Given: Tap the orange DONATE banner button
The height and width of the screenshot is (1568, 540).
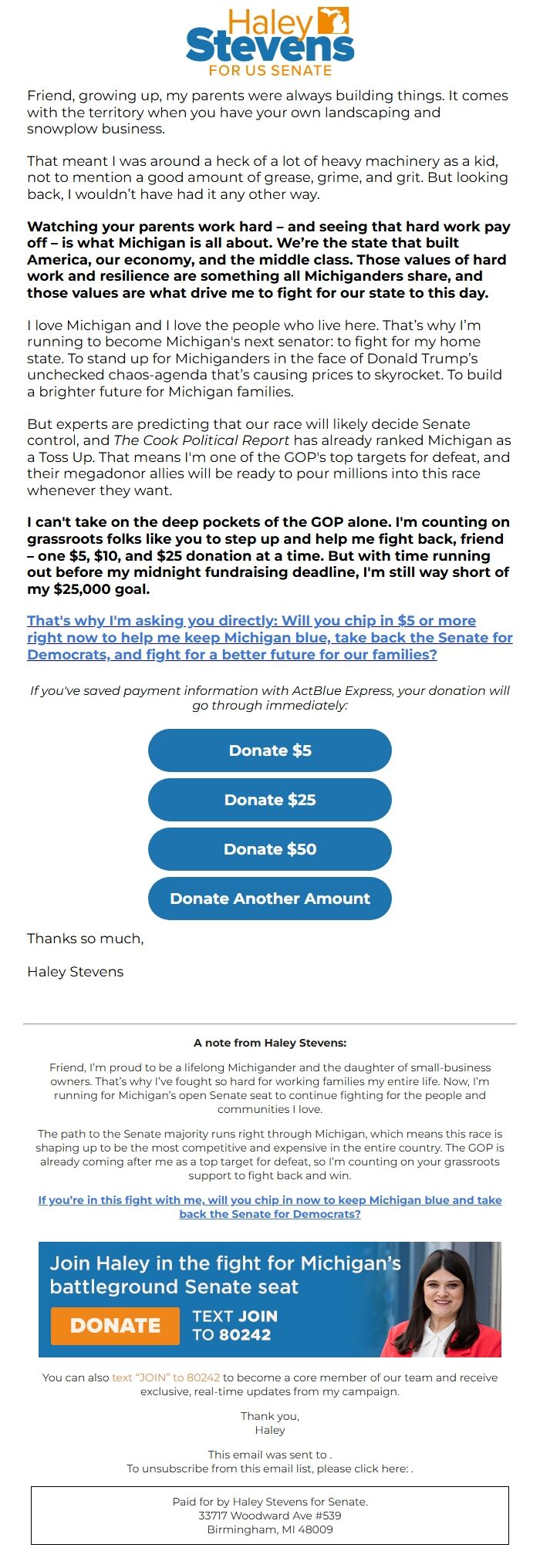Looking at the screenshot, I should tap(115, 1325).
